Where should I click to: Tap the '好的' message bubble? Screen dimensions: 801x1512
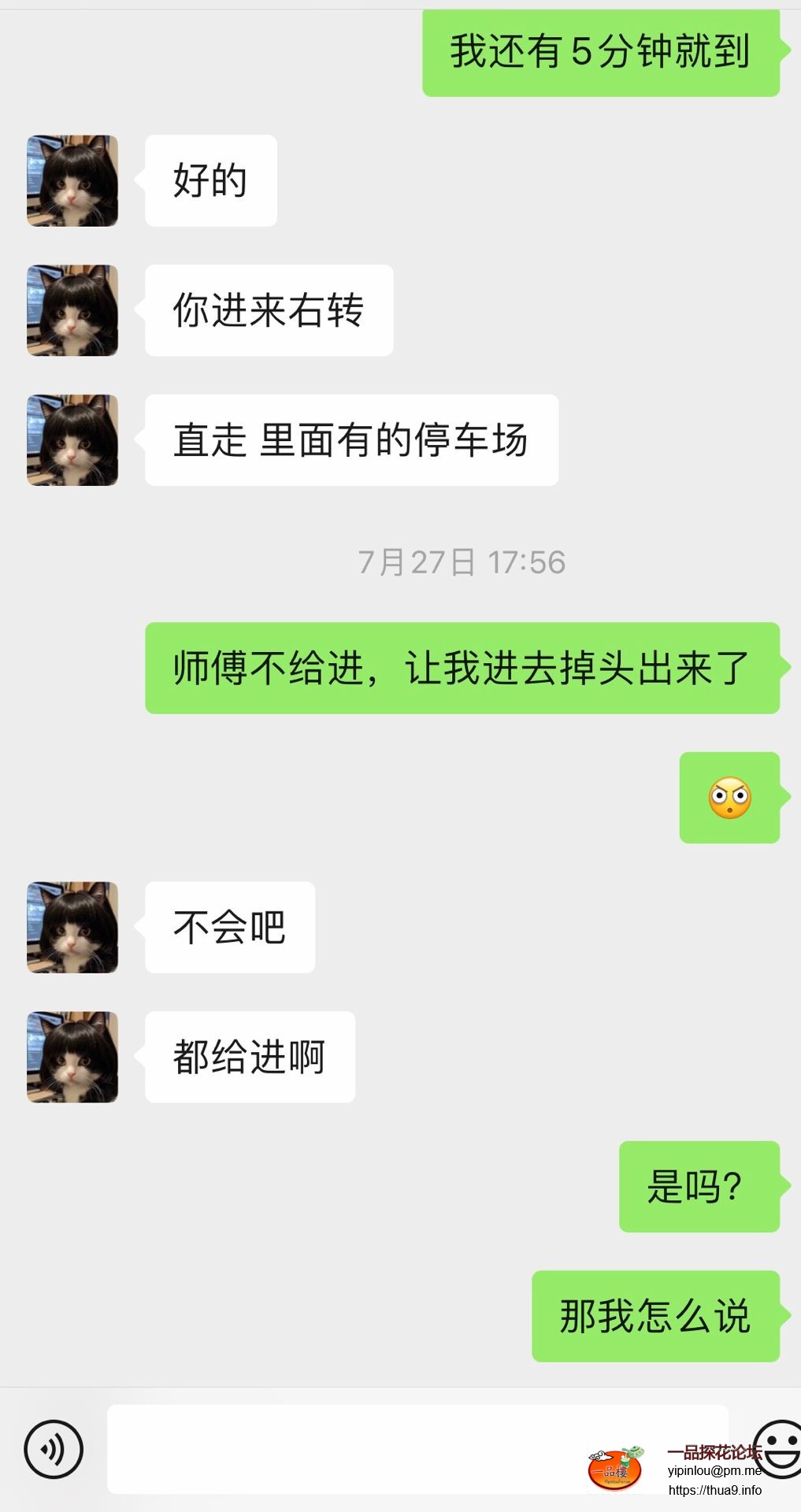coord(210,180)
